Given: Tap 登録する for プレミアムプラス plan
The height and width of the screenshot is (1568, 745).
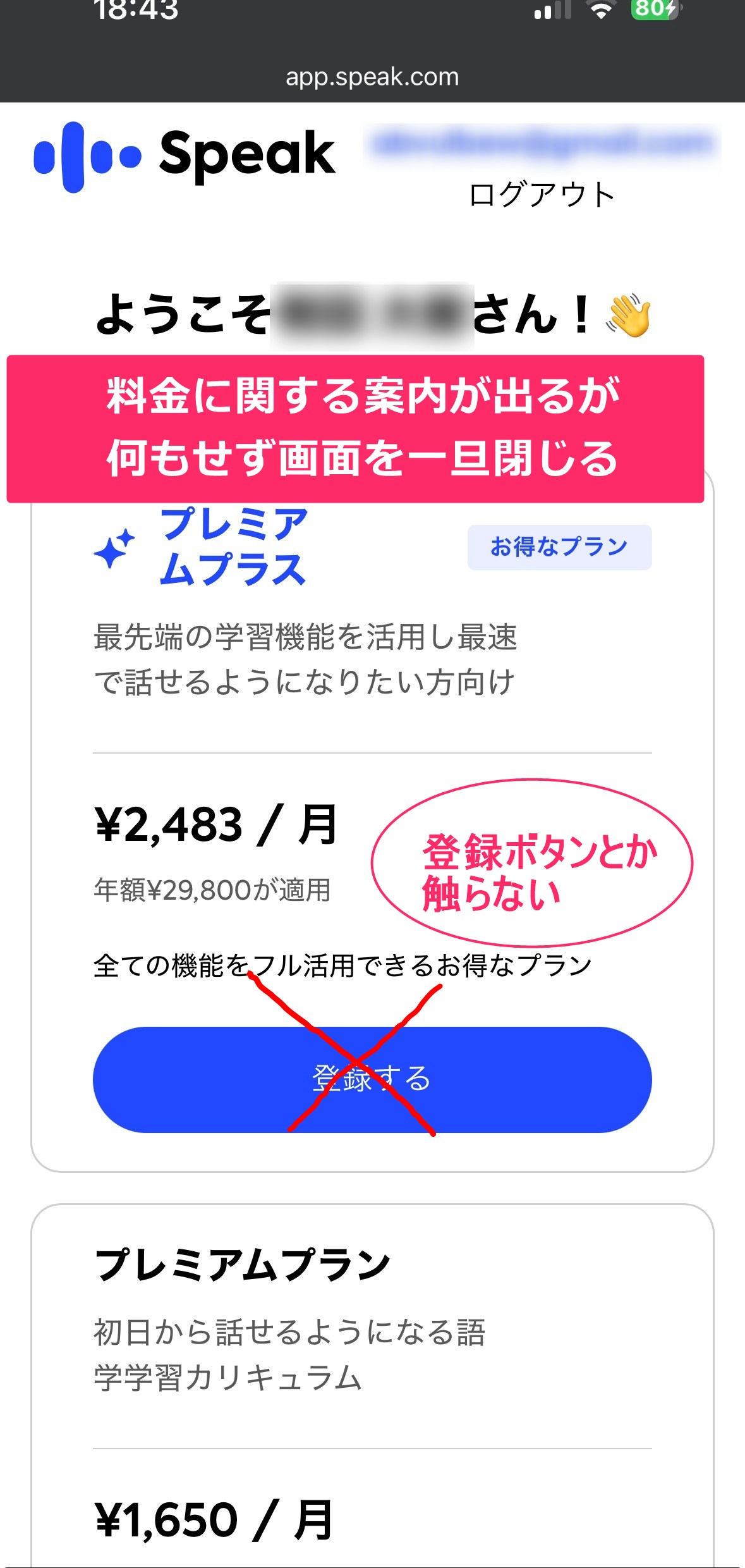Looking at the screenshot, I should [372, 1079].
